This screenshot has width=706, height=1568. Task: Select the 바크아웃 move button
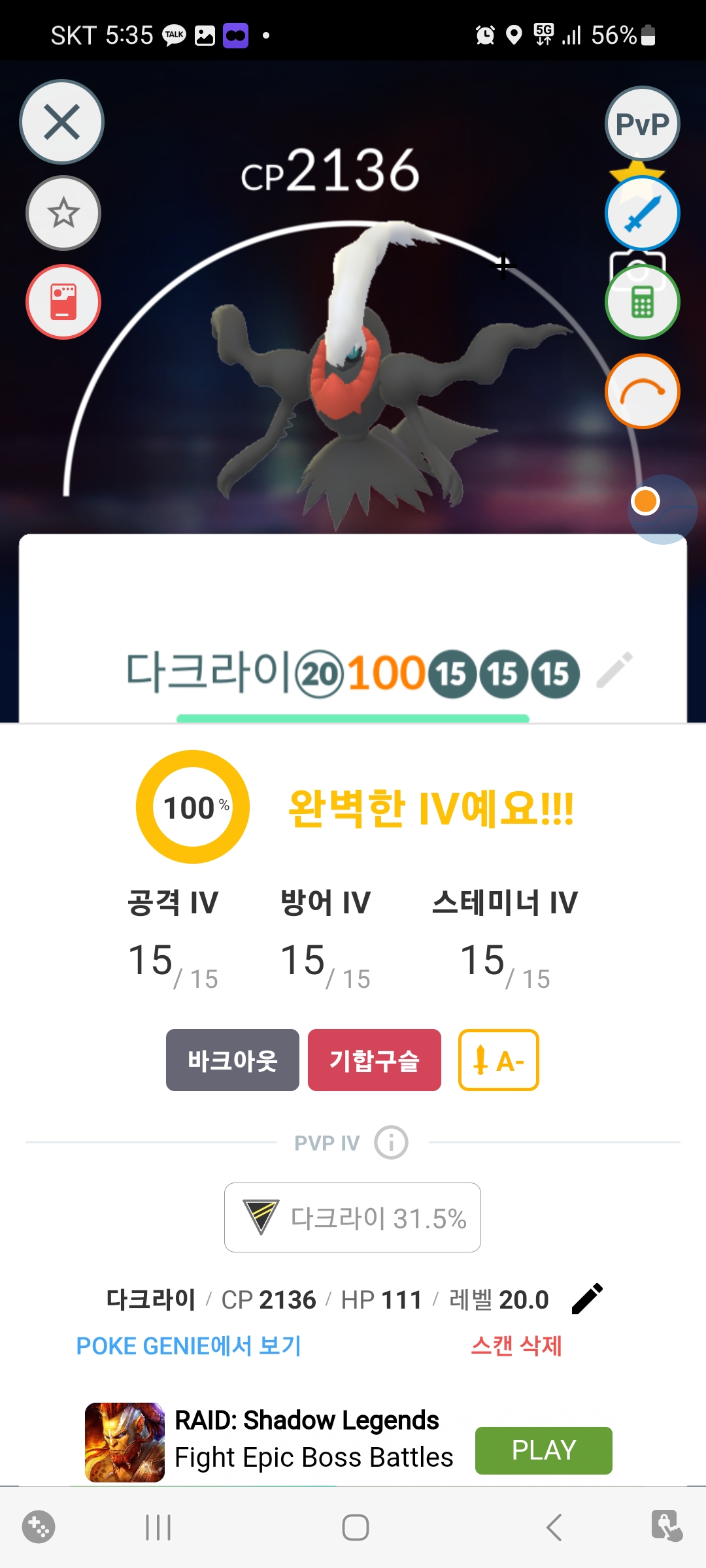(232, 1060)
